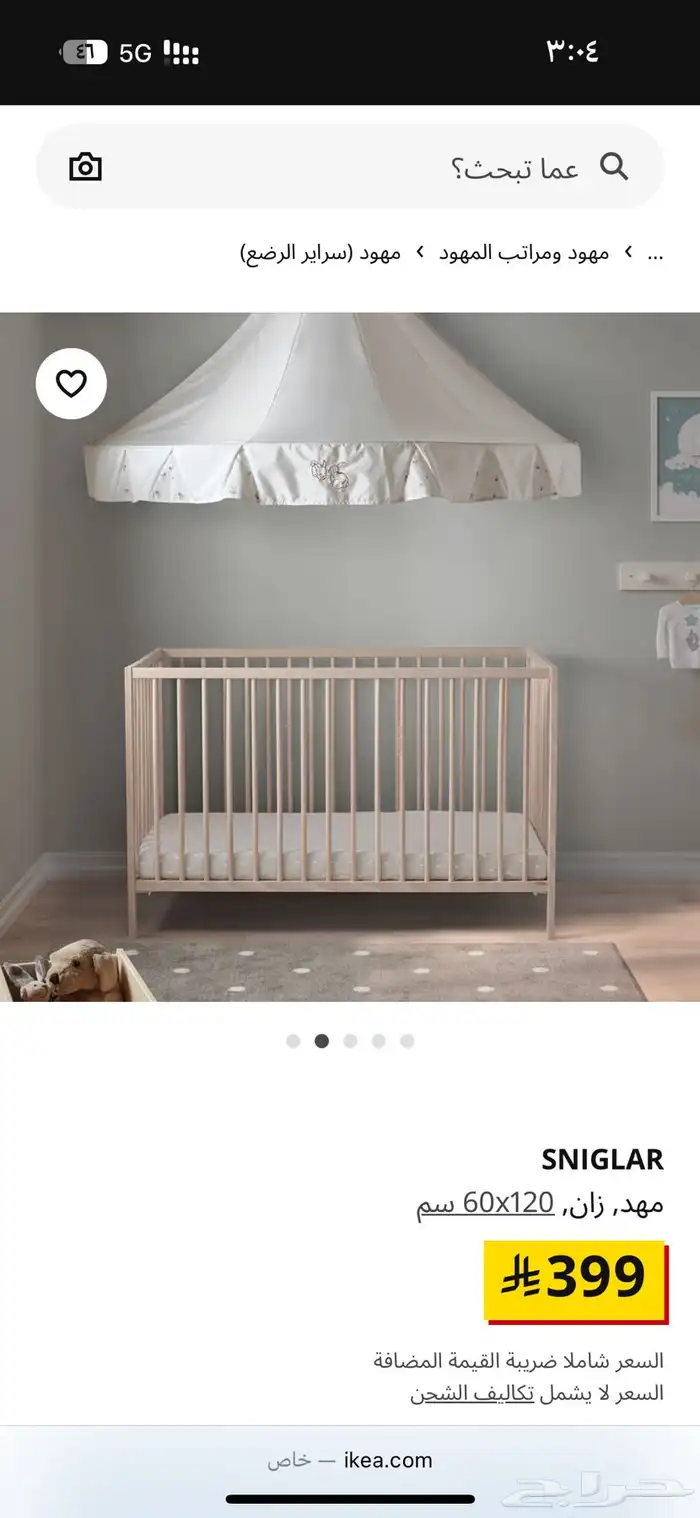The width and height of the screenshot is (700, 1518).
Task: Go to breadcrumb "مهود ومراتب المهود"
Action: click(524, 252)
